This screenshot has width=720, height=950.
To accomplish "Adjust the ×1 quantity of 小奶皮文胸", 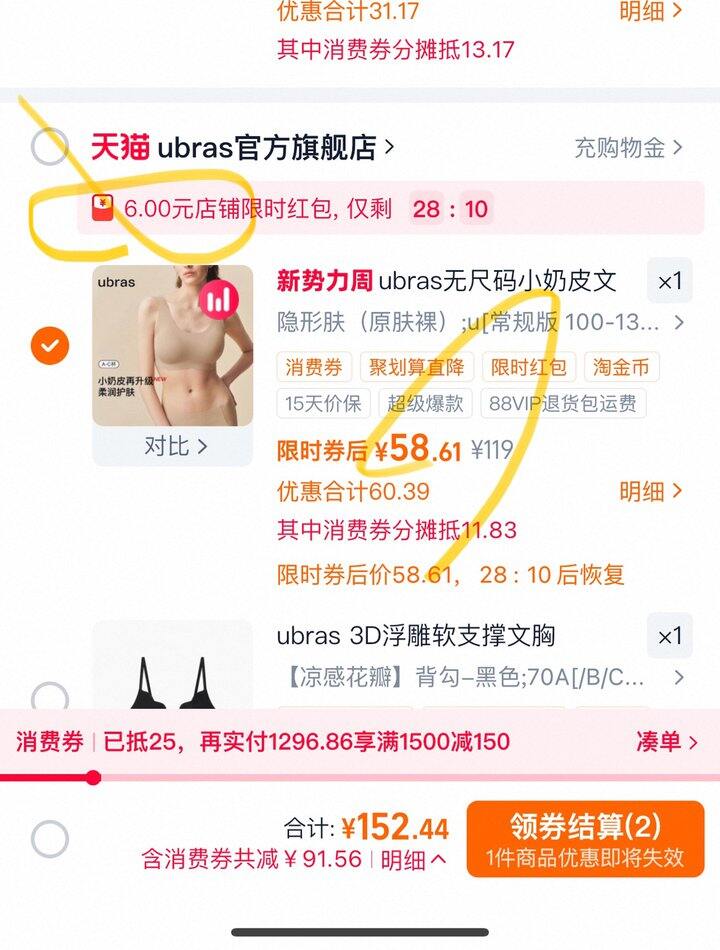I will pos(669,281).
